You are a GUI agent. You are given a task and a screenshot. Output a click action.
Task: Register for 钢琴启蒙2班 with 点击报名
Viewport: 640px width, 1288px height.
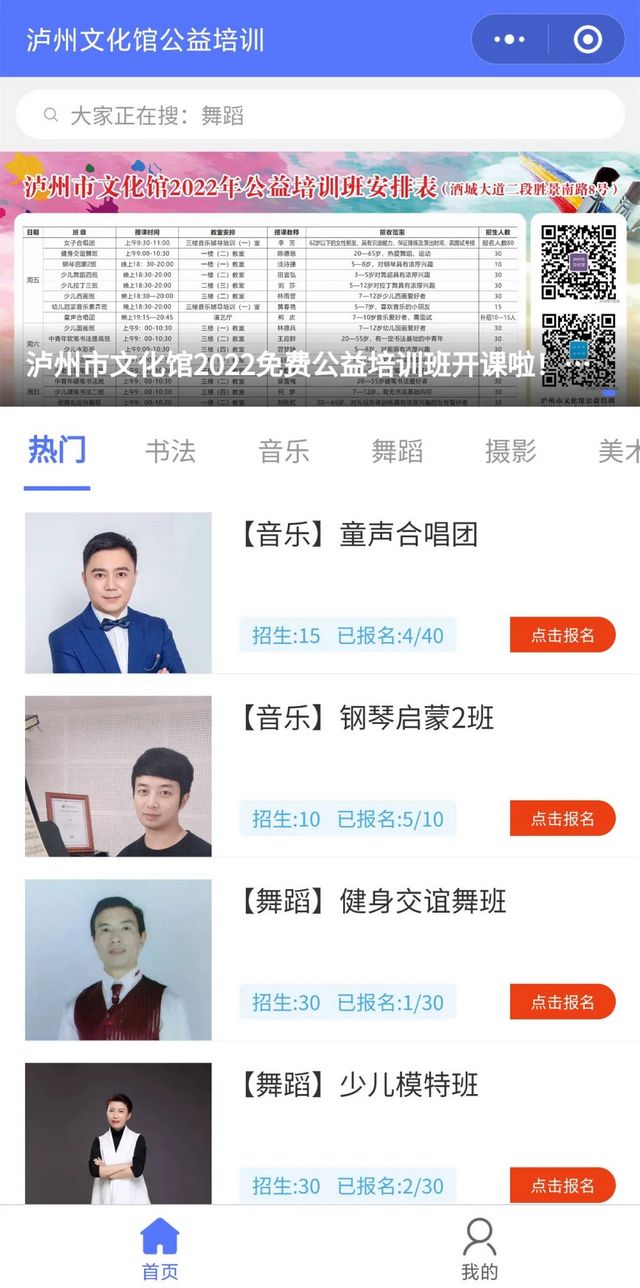coord(562,819)
